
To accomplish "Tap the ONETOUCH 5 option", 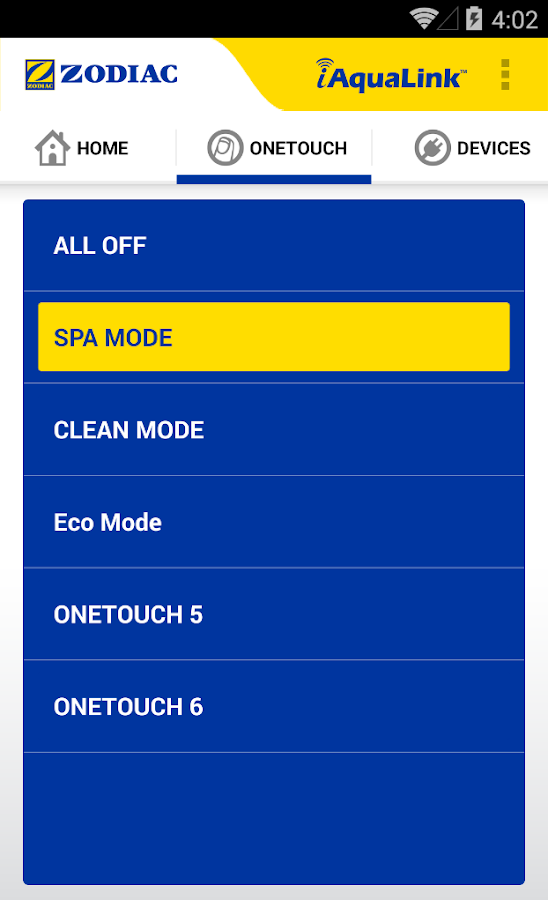I will (274, 614).
